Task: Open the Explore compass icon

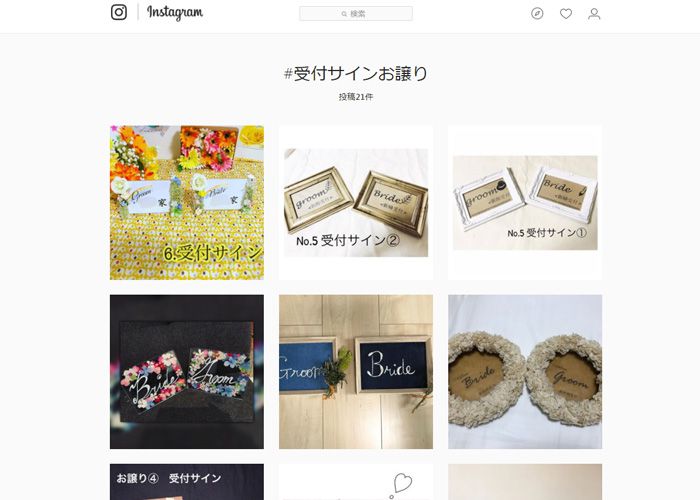Action: (537, 14)
